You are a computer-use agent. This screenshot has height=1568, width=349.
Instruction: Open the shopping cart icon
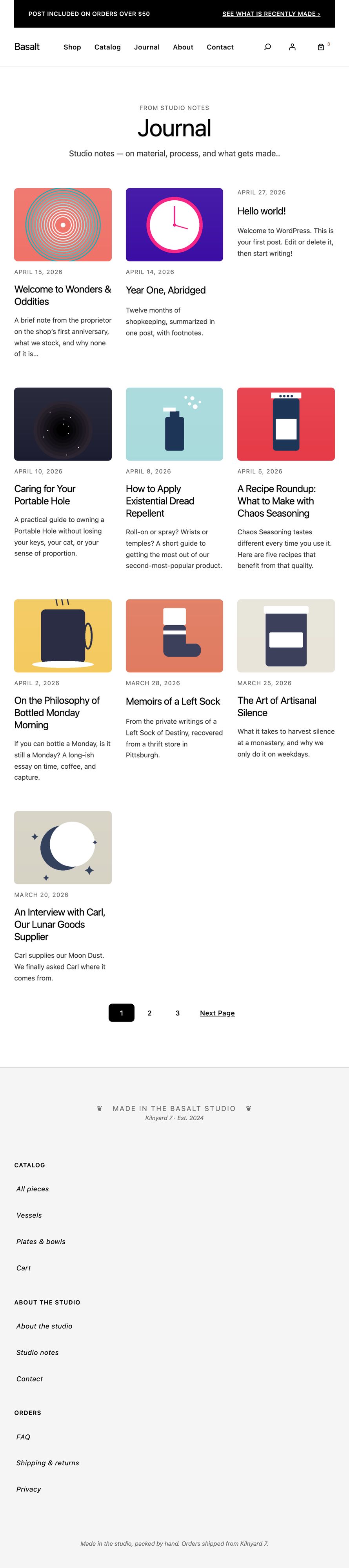tap(321, 47)
